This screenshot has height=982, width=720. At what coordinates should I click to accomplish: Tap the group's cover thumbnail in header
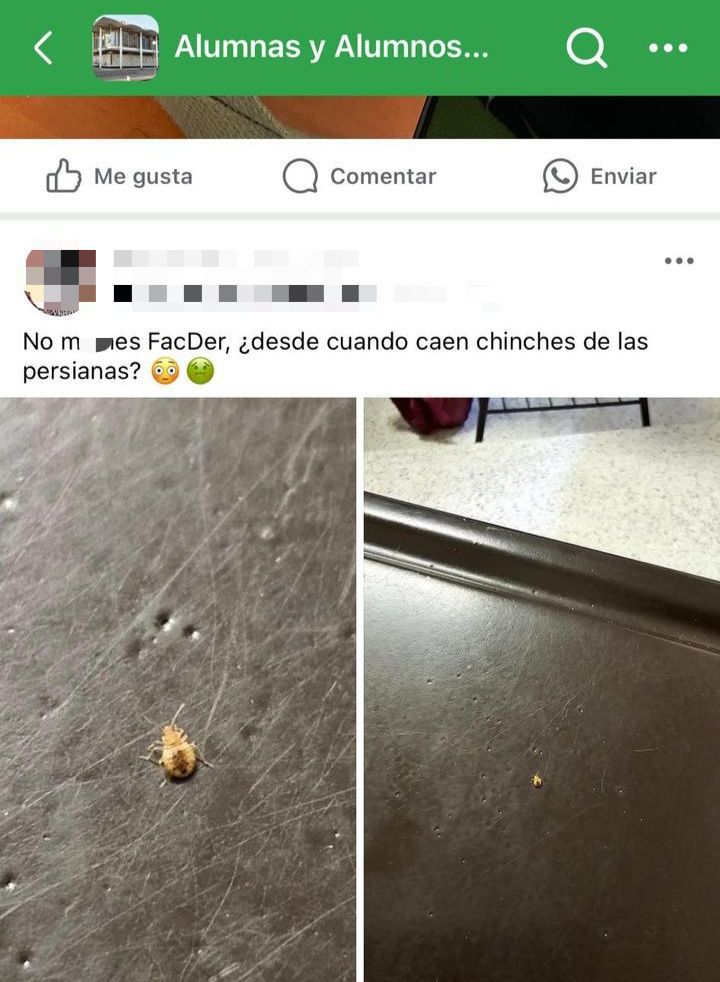coord(125,47)
